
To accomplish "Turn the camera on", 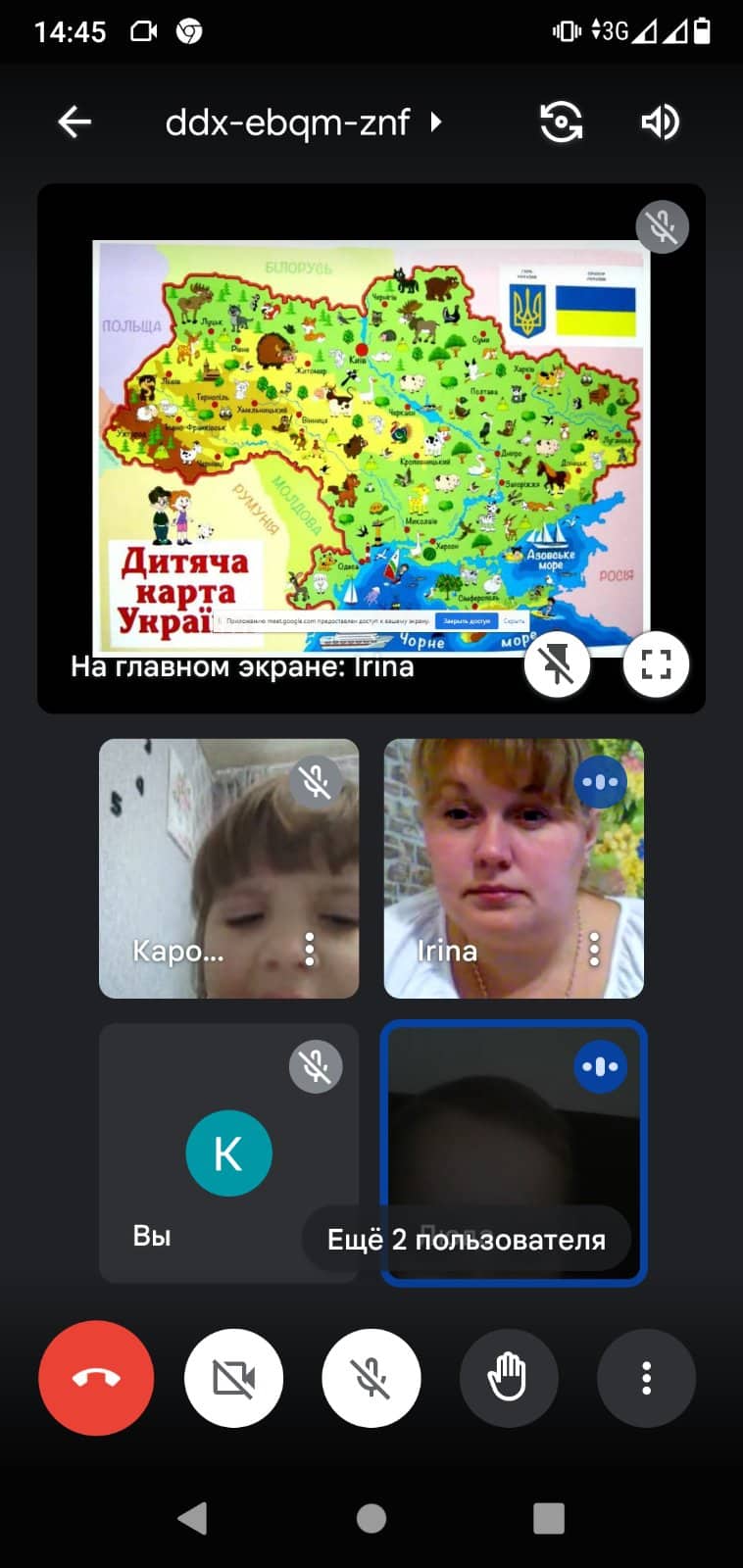I will point(233,1378).
